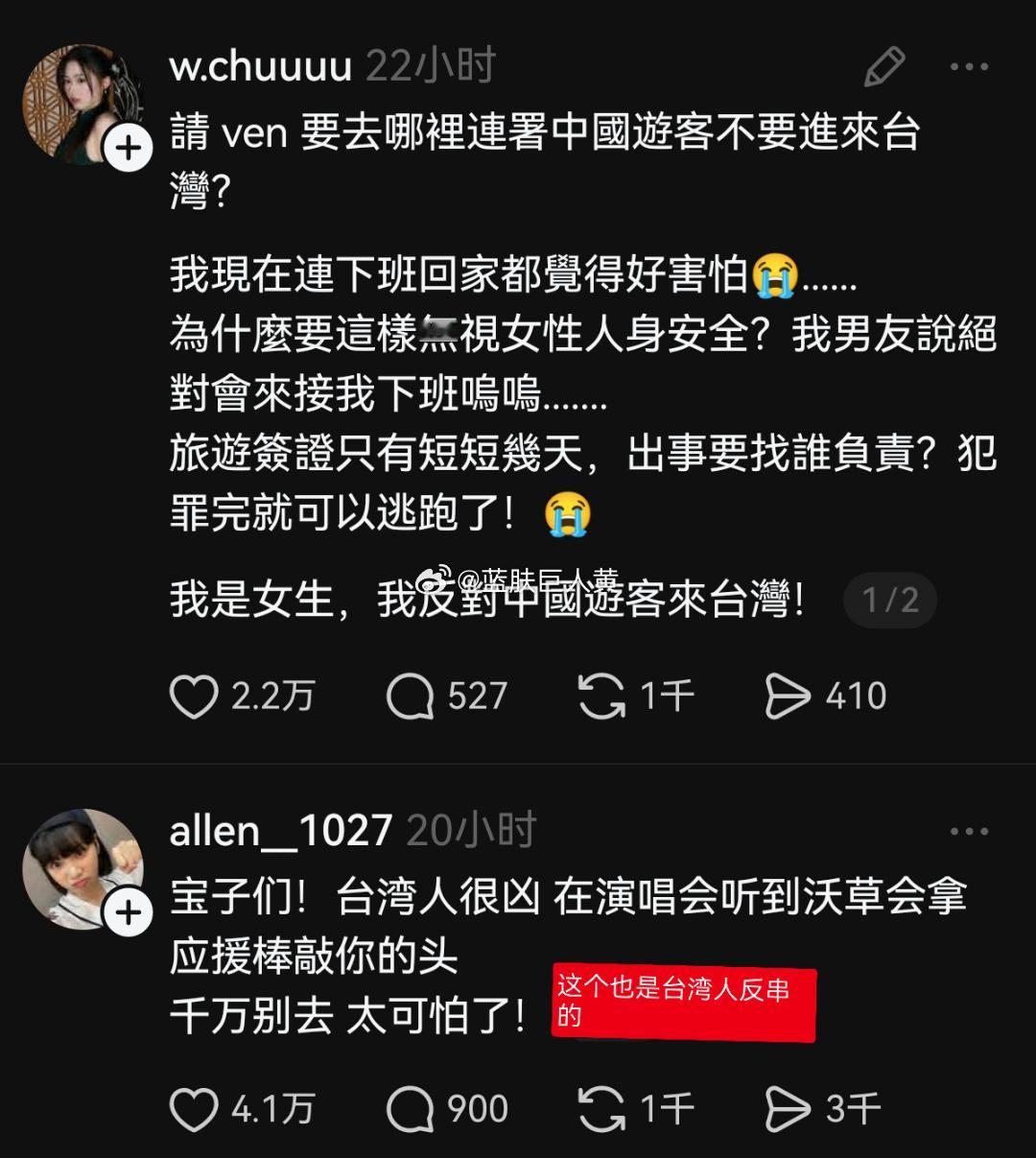Select the 2.2万 like count

(x=273, y=697)
